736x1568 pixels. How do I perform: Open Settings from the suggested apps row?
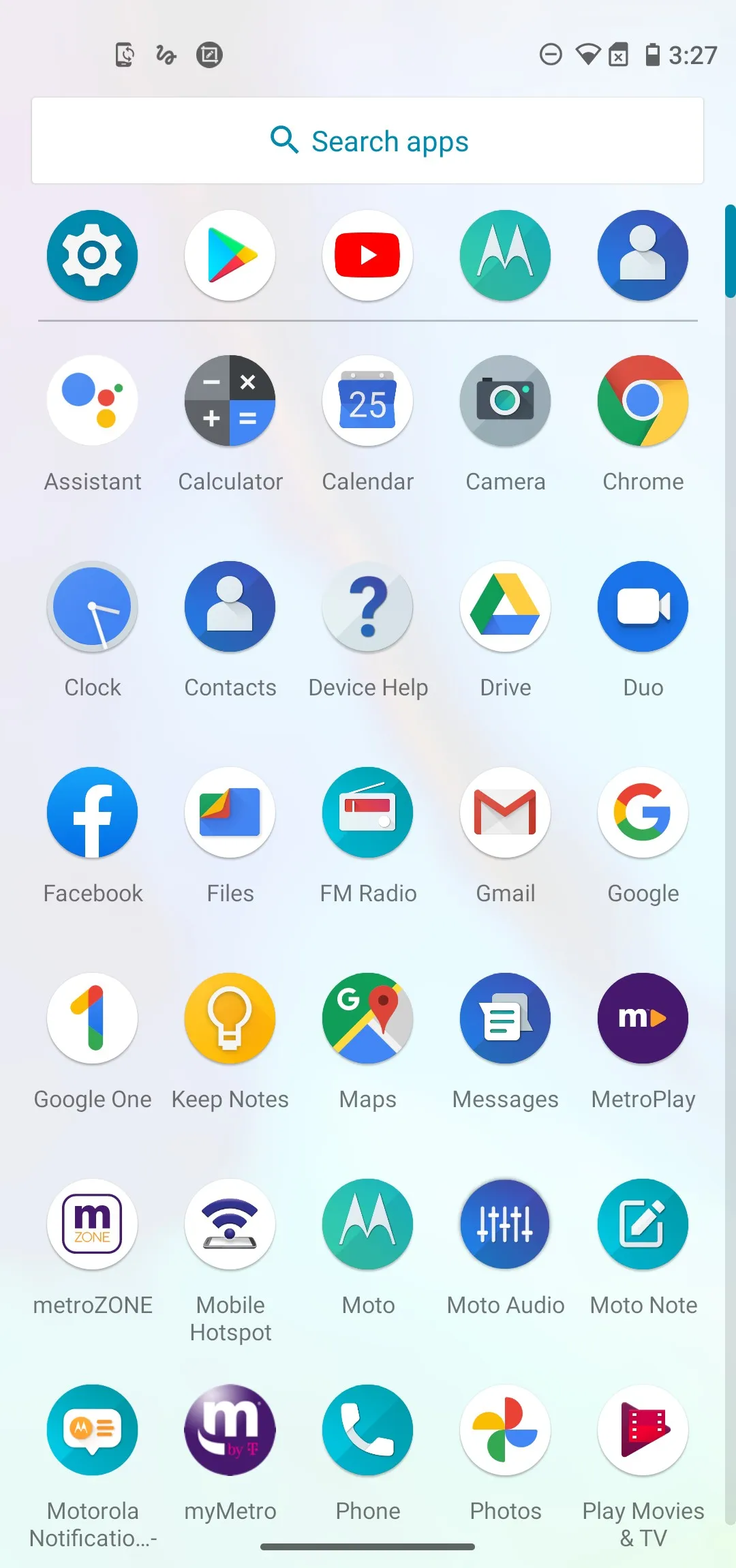tap(93, 256)
